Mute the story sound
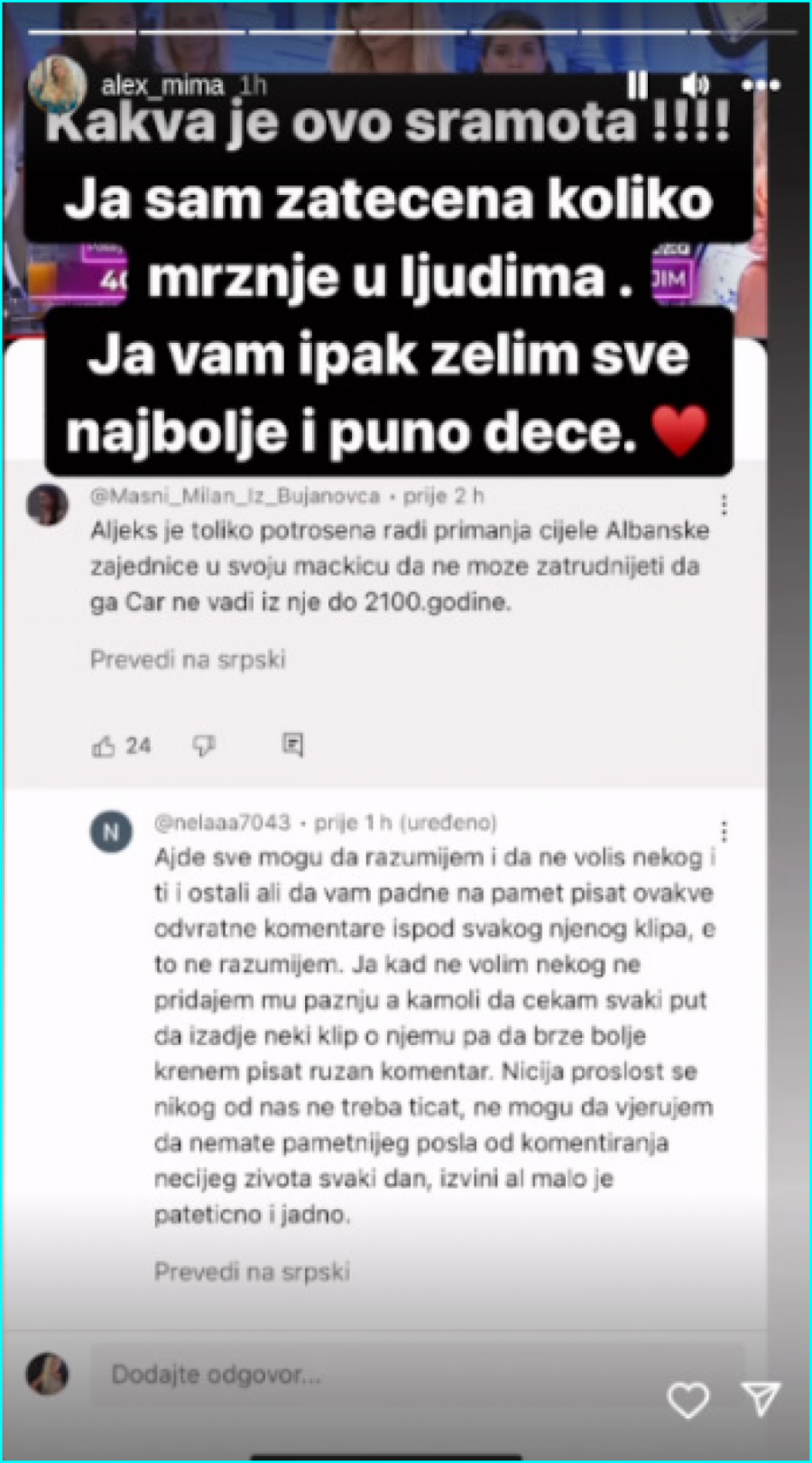The image size is (812, 1463). (x=695, y=85)
